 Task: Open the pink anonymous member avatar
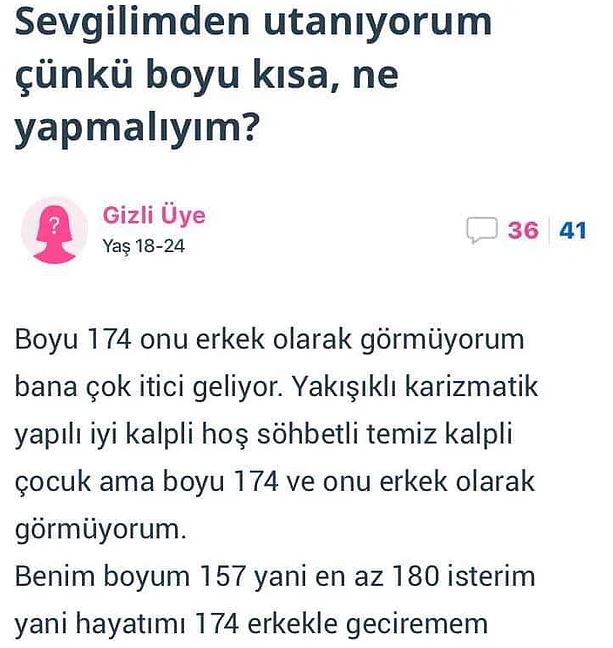(x=54, y=230)
